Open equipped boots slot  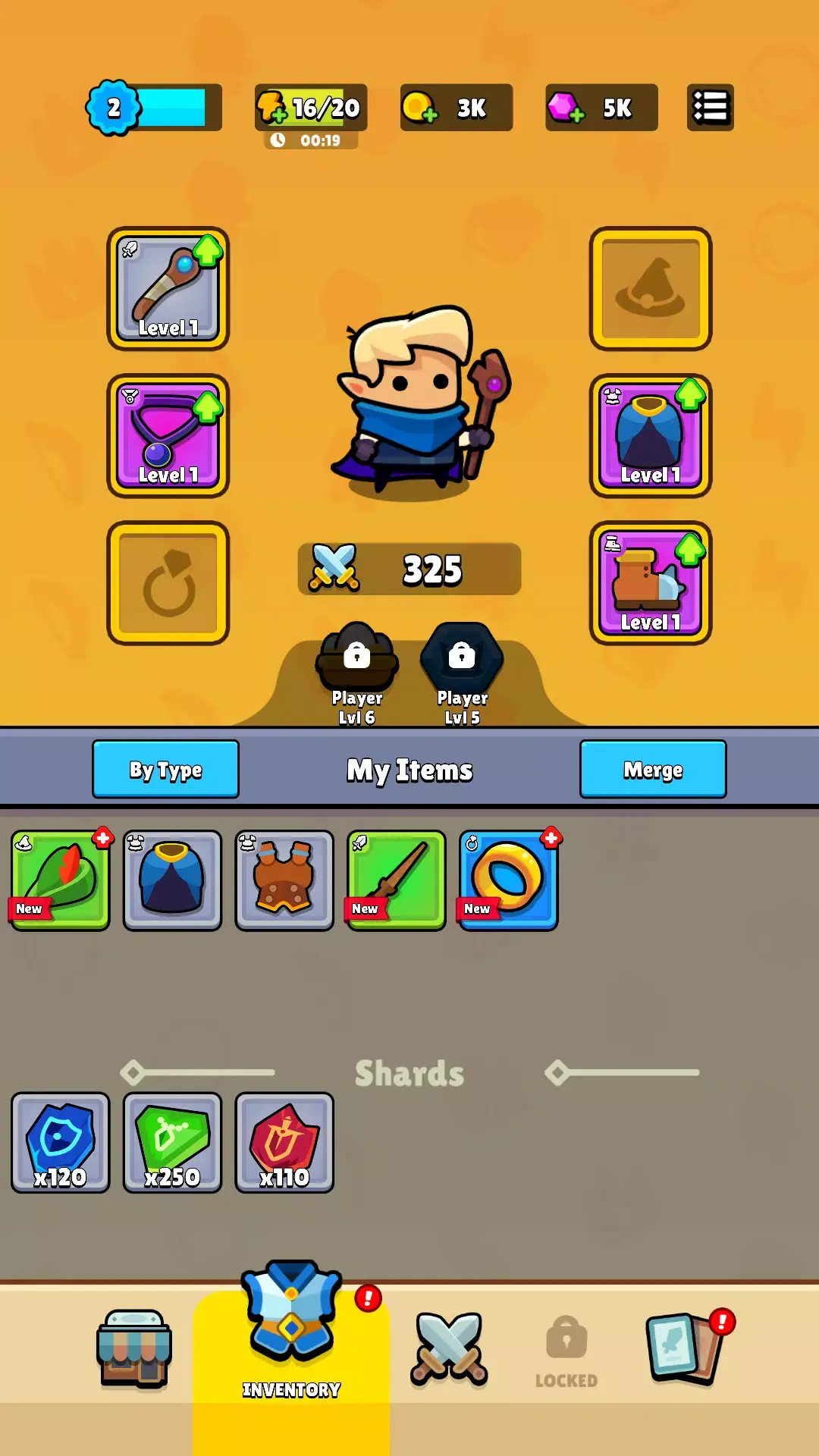click(650, 583)
